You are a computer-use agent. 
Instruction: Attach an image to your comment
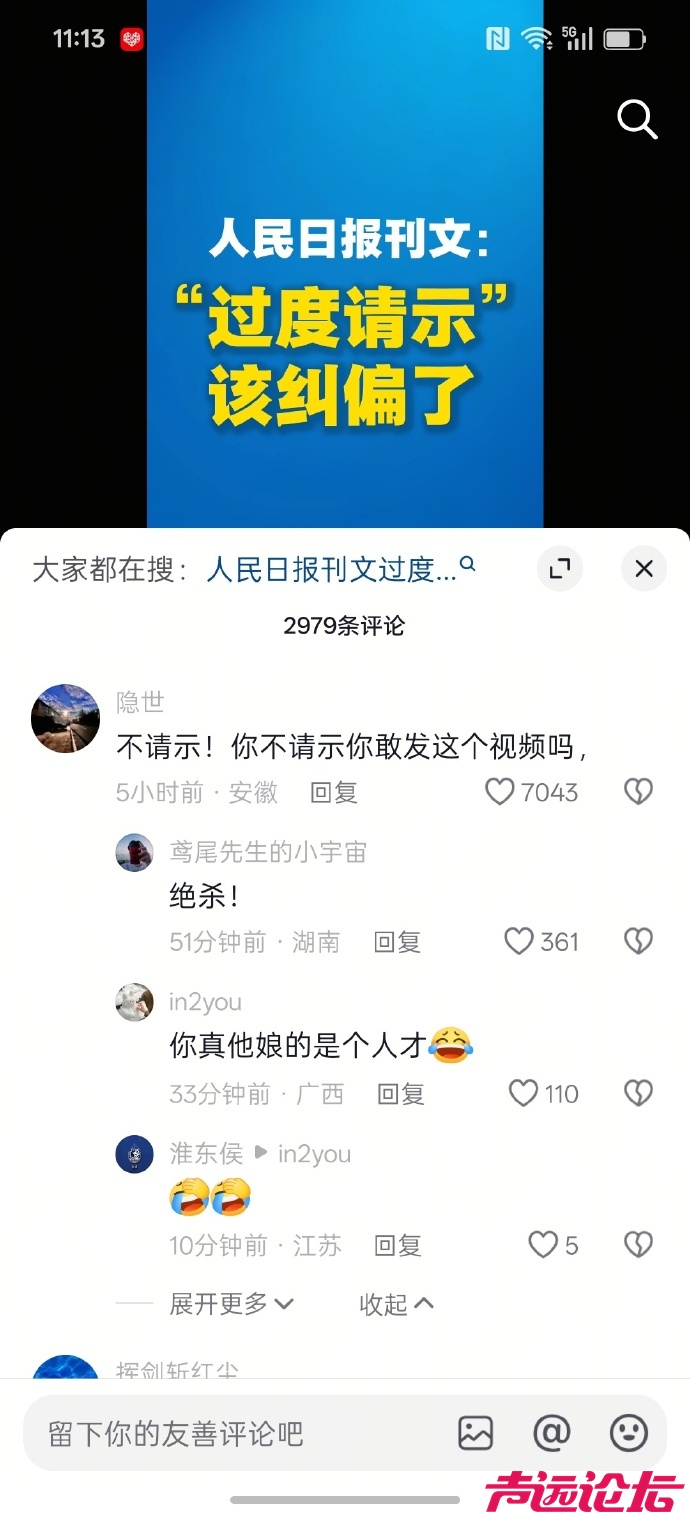click(x=476, y=1433)
